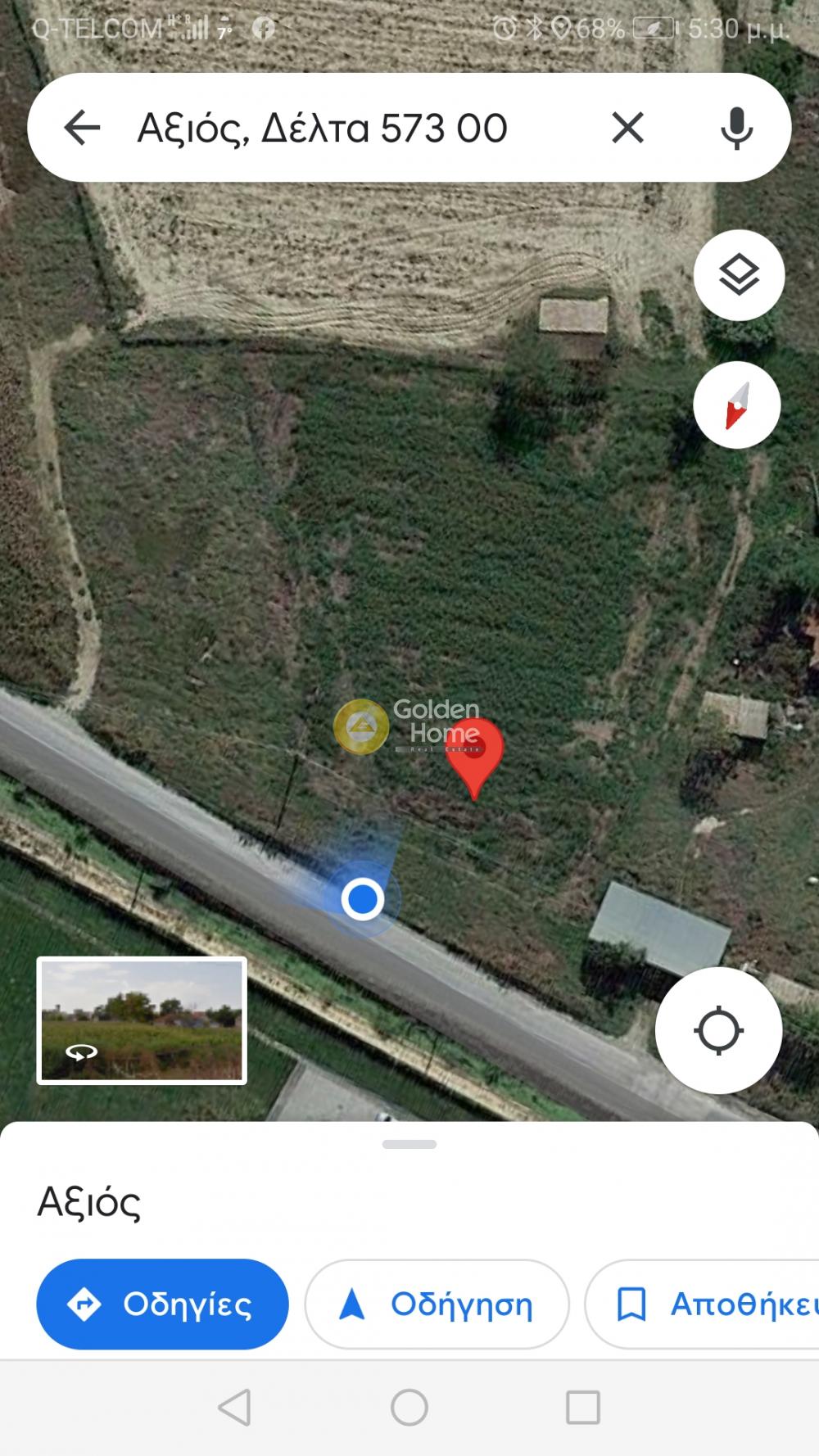Return to the system home screen
Image resolution: width=819 pixels, height=1456 pixels.
(x=409, y=1408)
